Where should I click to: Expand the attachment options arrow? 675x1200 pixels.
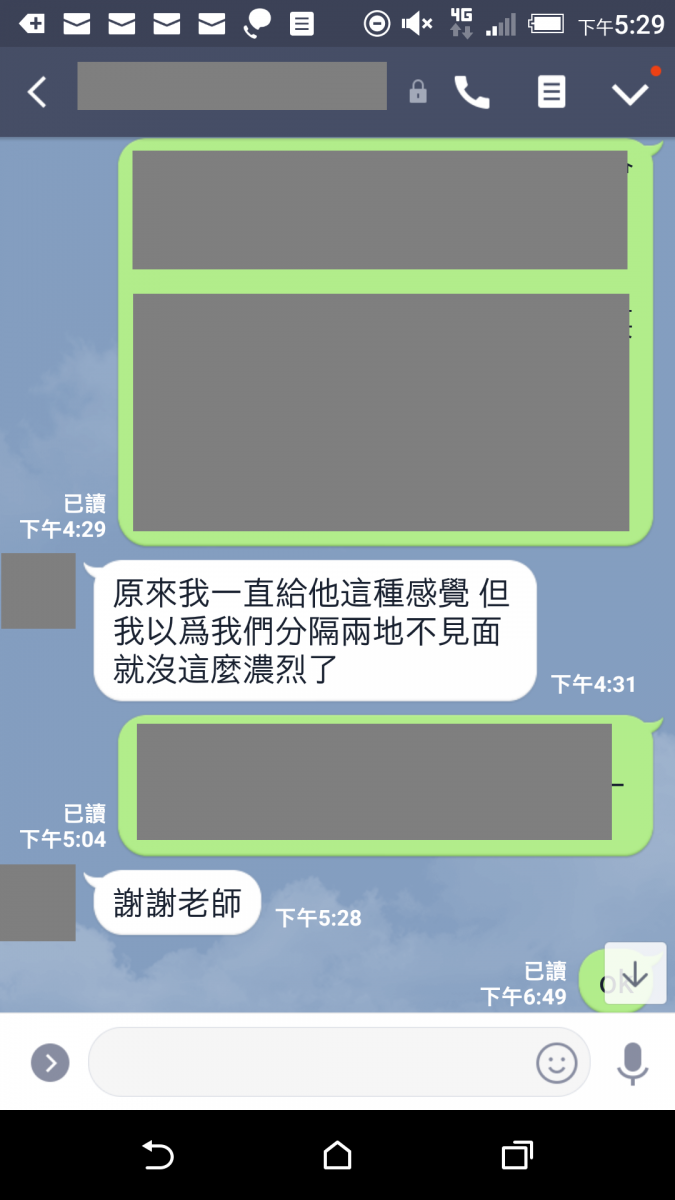click(50, 1062)
